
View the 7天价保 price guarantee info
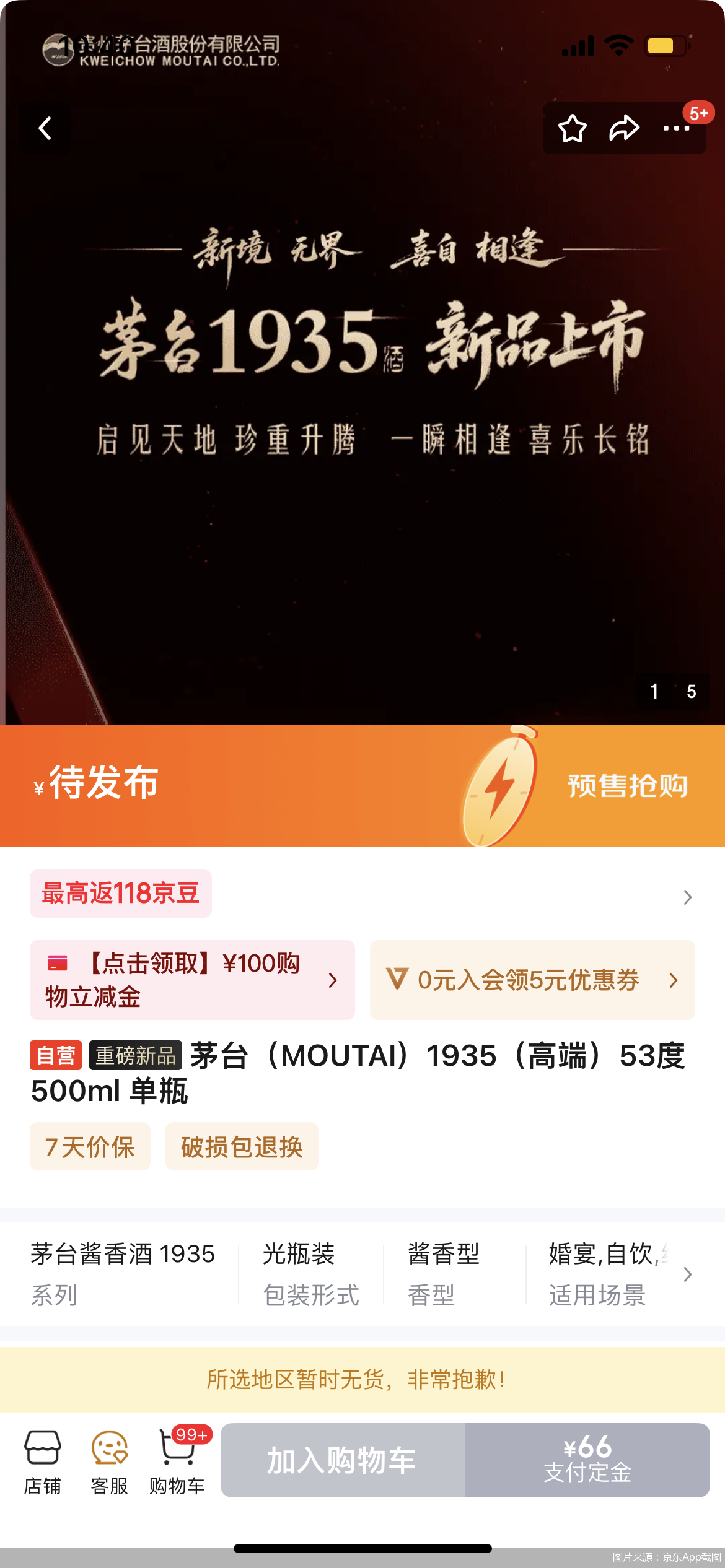[x=90, y=1147]
